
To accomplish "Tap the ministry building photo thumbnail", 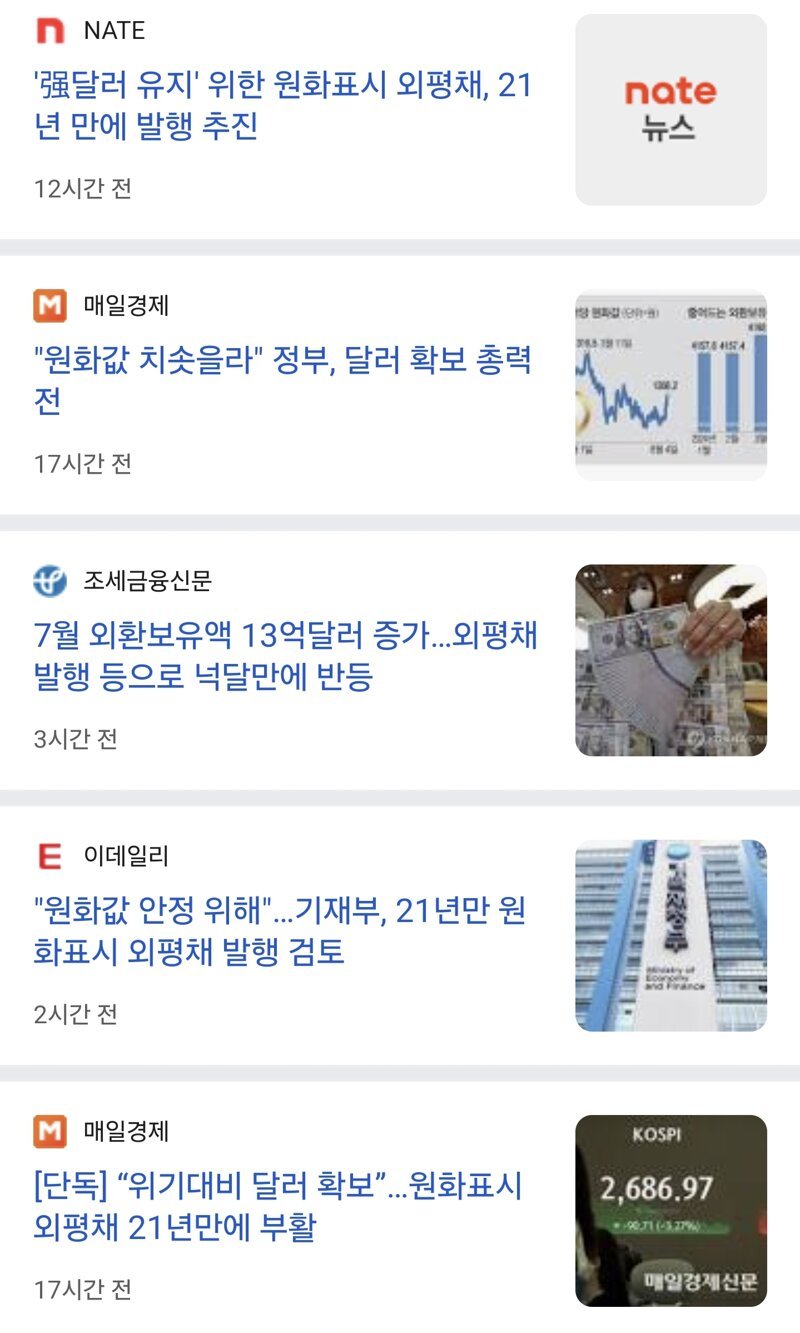I will coord(670,935).
